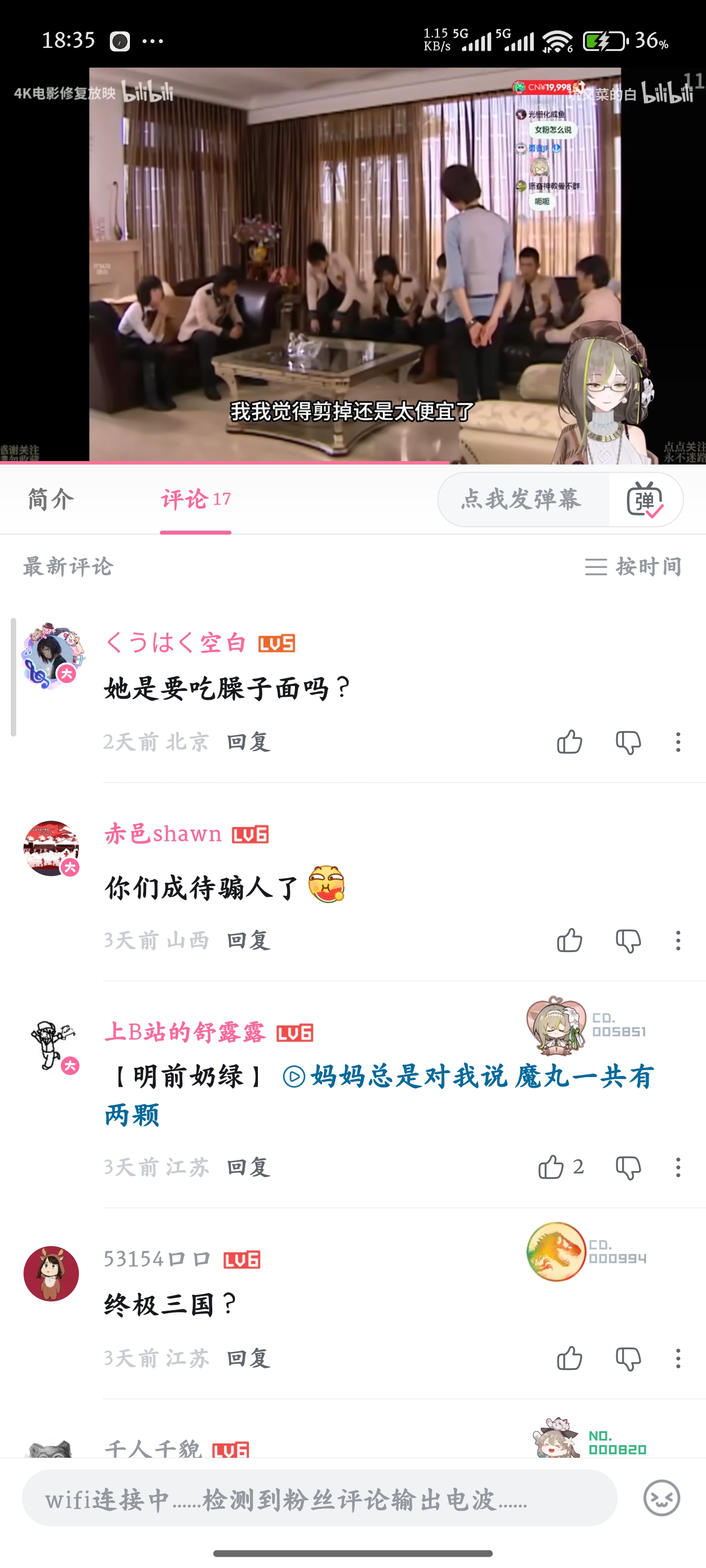
Task: Open the emoji picker beside the comment box
Action: point(661,1498)
